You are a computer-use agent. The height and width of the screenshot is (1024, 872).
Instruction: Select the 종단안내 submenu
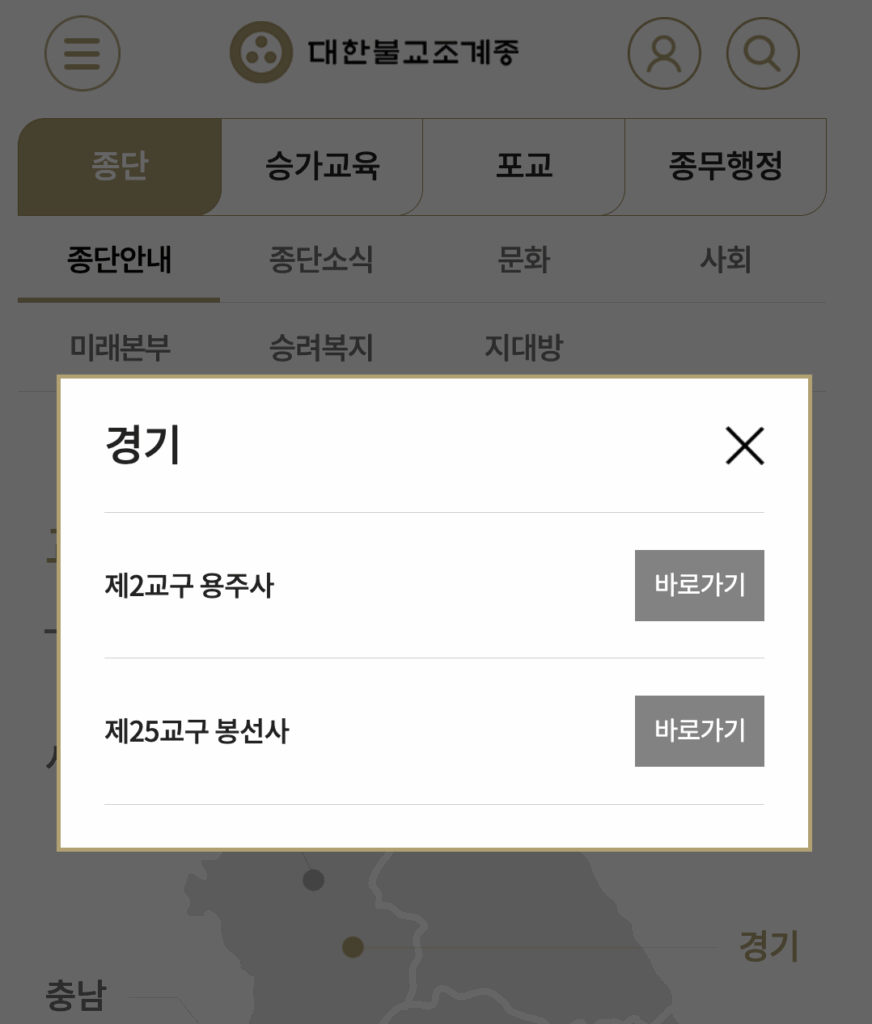[119, 261]
